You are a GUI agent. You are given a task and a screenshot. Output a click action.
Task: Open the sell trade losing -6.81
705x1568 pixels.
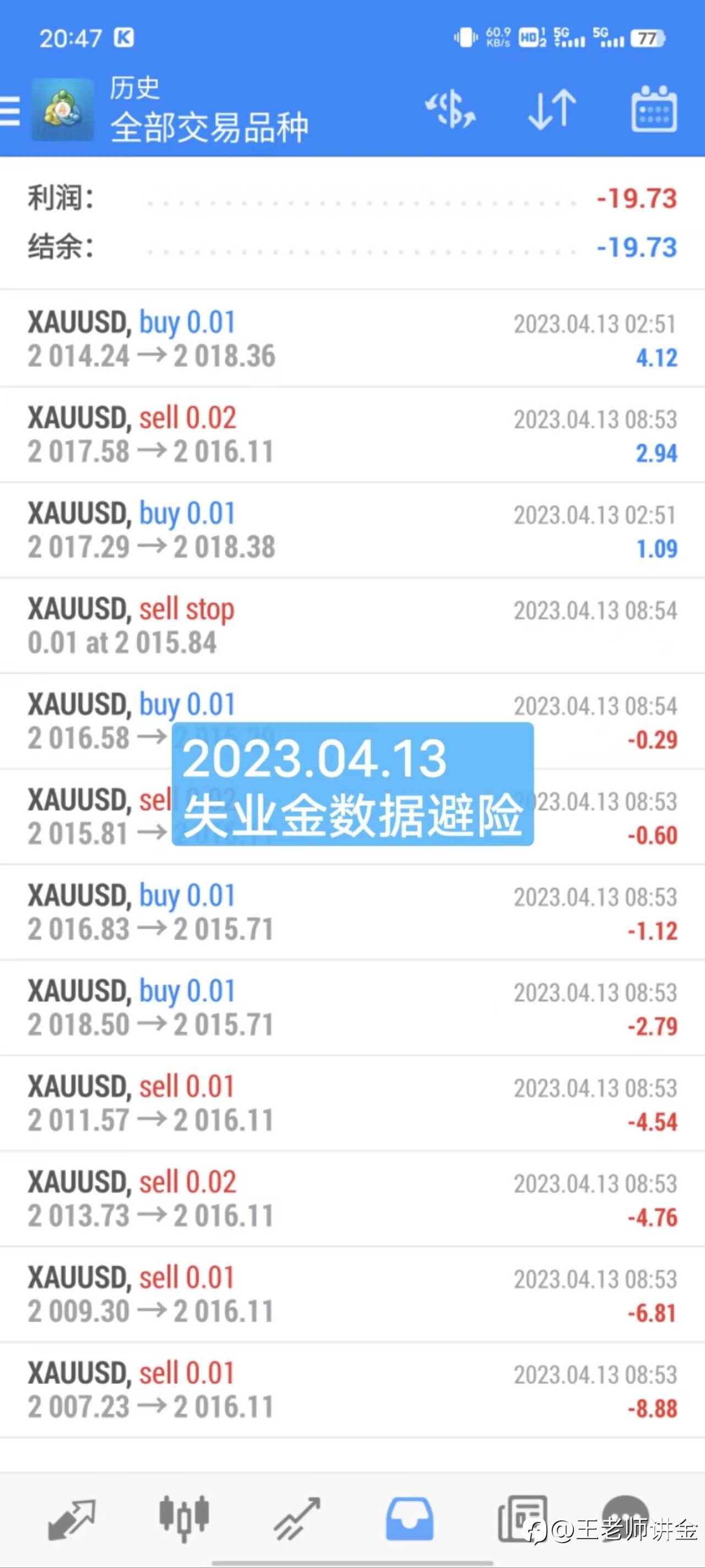coord(352,1295)
